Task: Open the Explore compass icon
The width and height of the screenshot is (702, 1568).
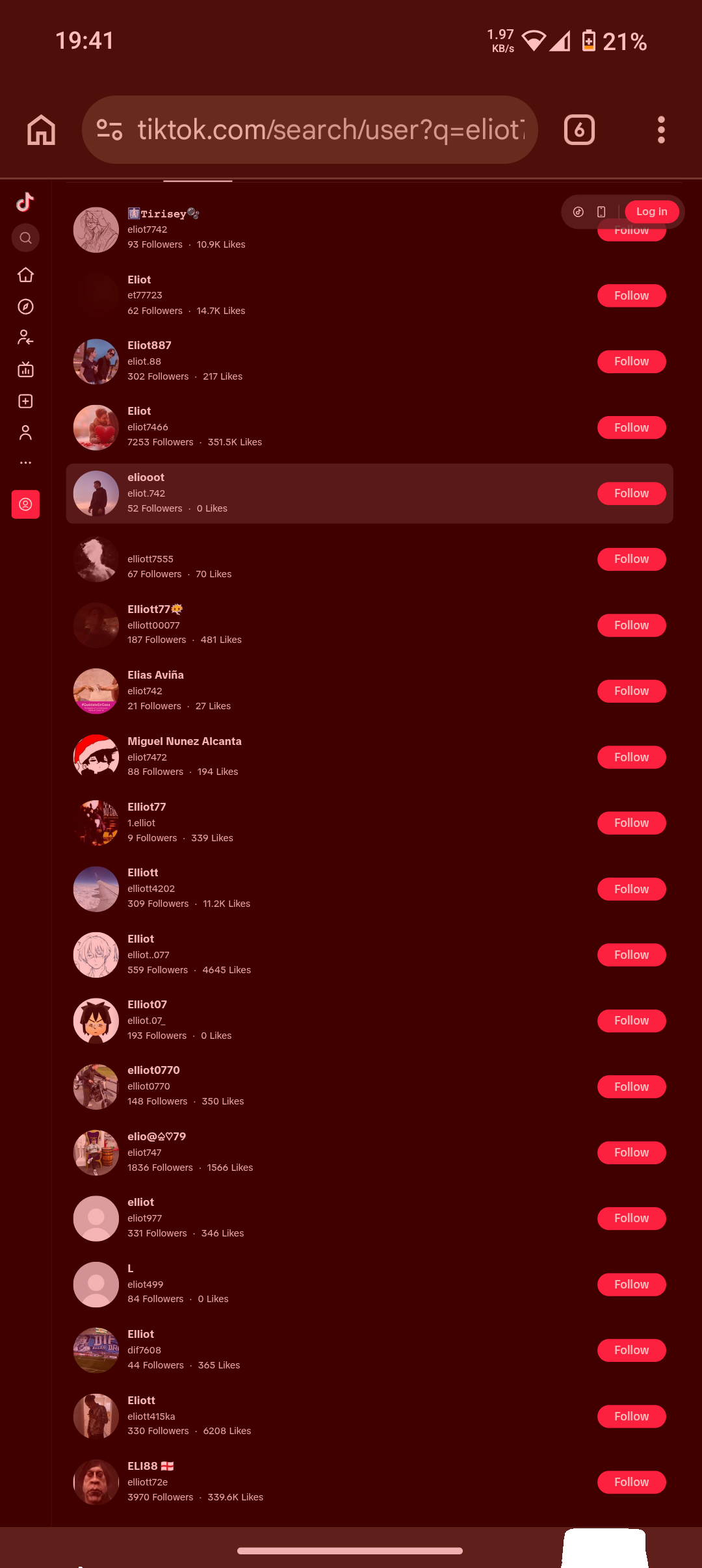Action: pyautogui.click(x=25, y=306)
